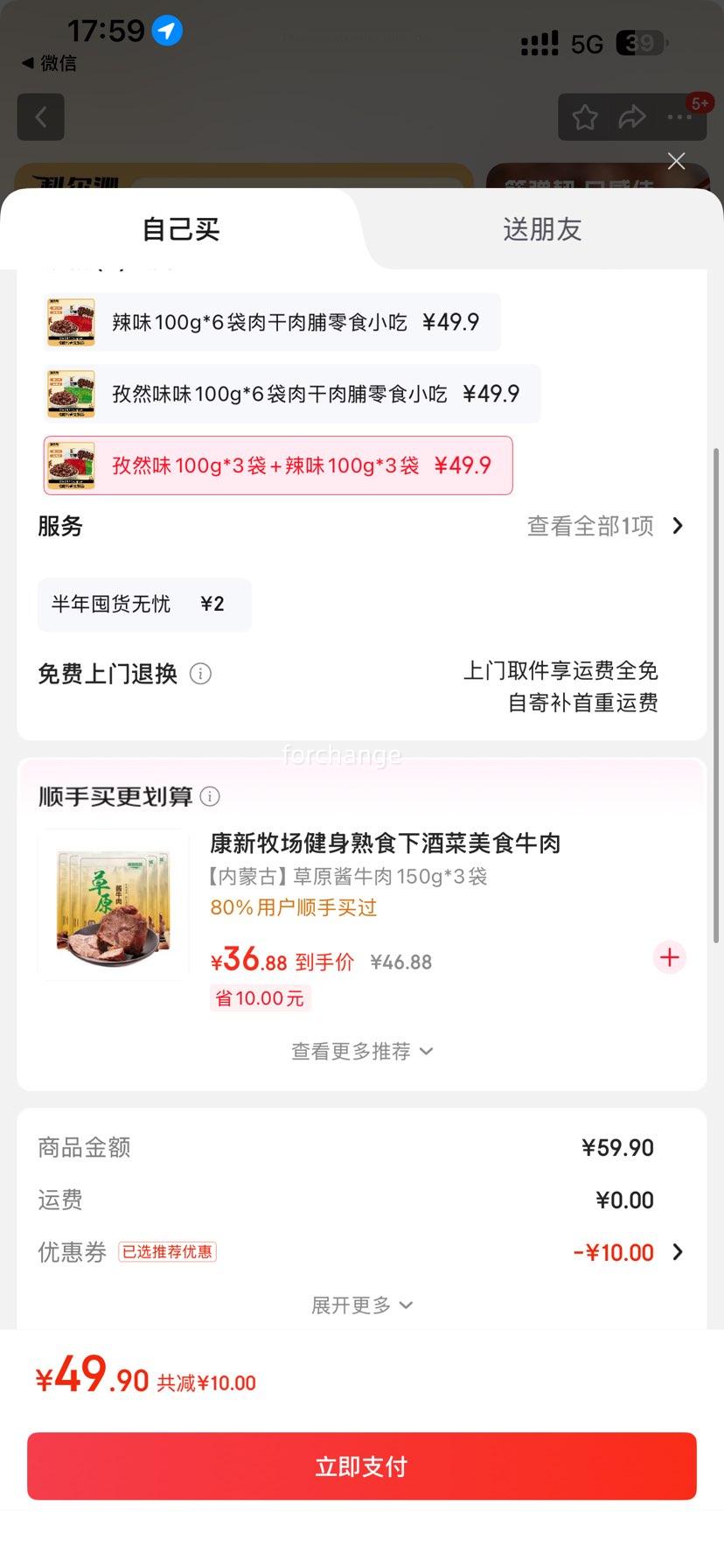Close the purchase panel with the X
724x1568 pixels.
(676, 161)
